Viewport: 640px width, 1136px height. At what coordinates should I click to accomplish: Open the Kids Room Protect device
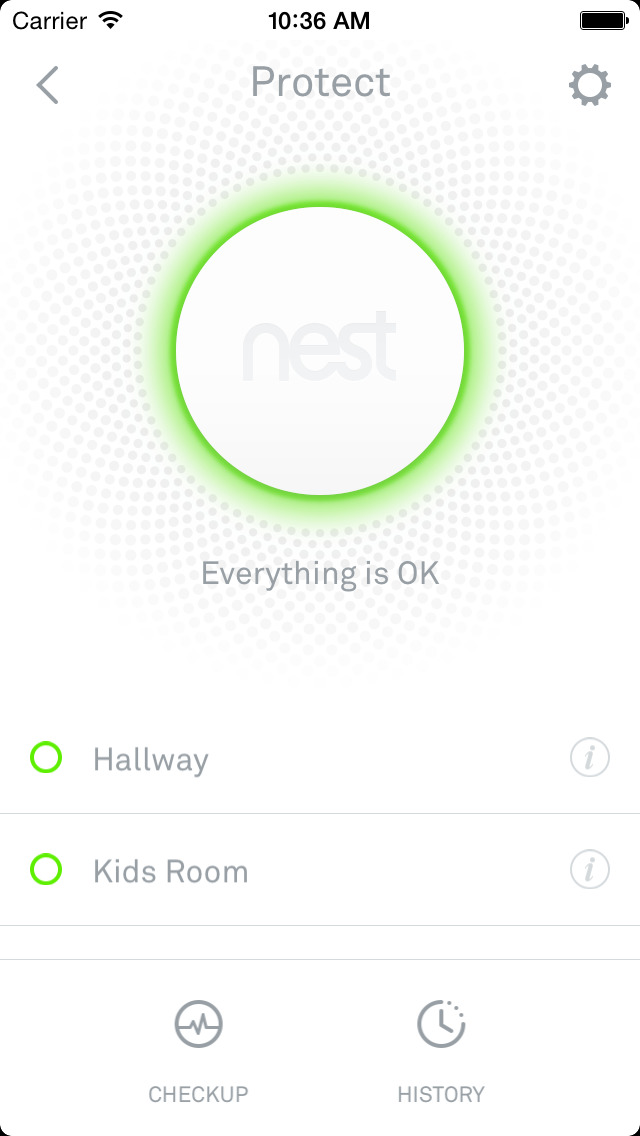pos(170,871)
